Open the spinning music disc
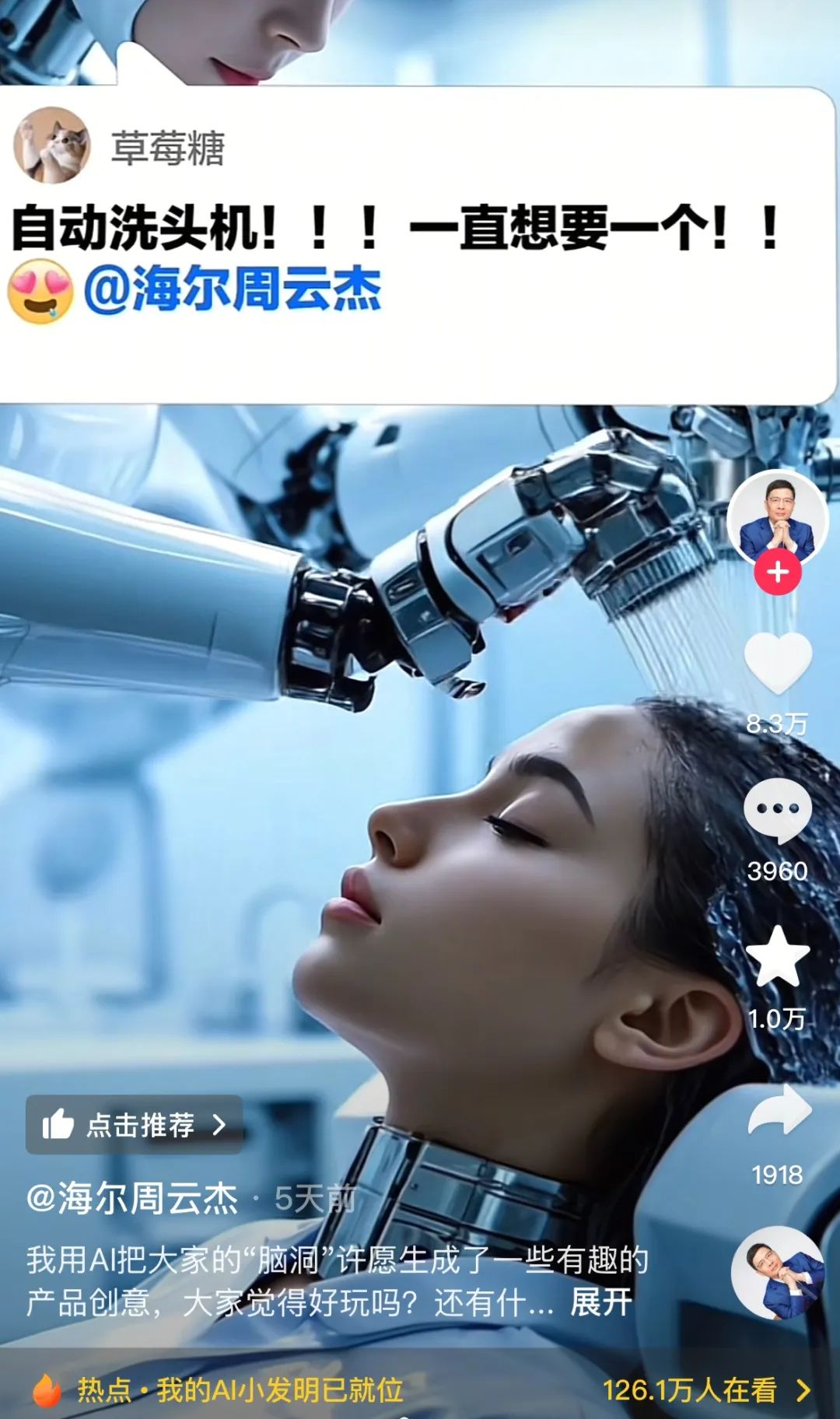The height and width of the screenshot is (1419, 840). [778, 1274]
